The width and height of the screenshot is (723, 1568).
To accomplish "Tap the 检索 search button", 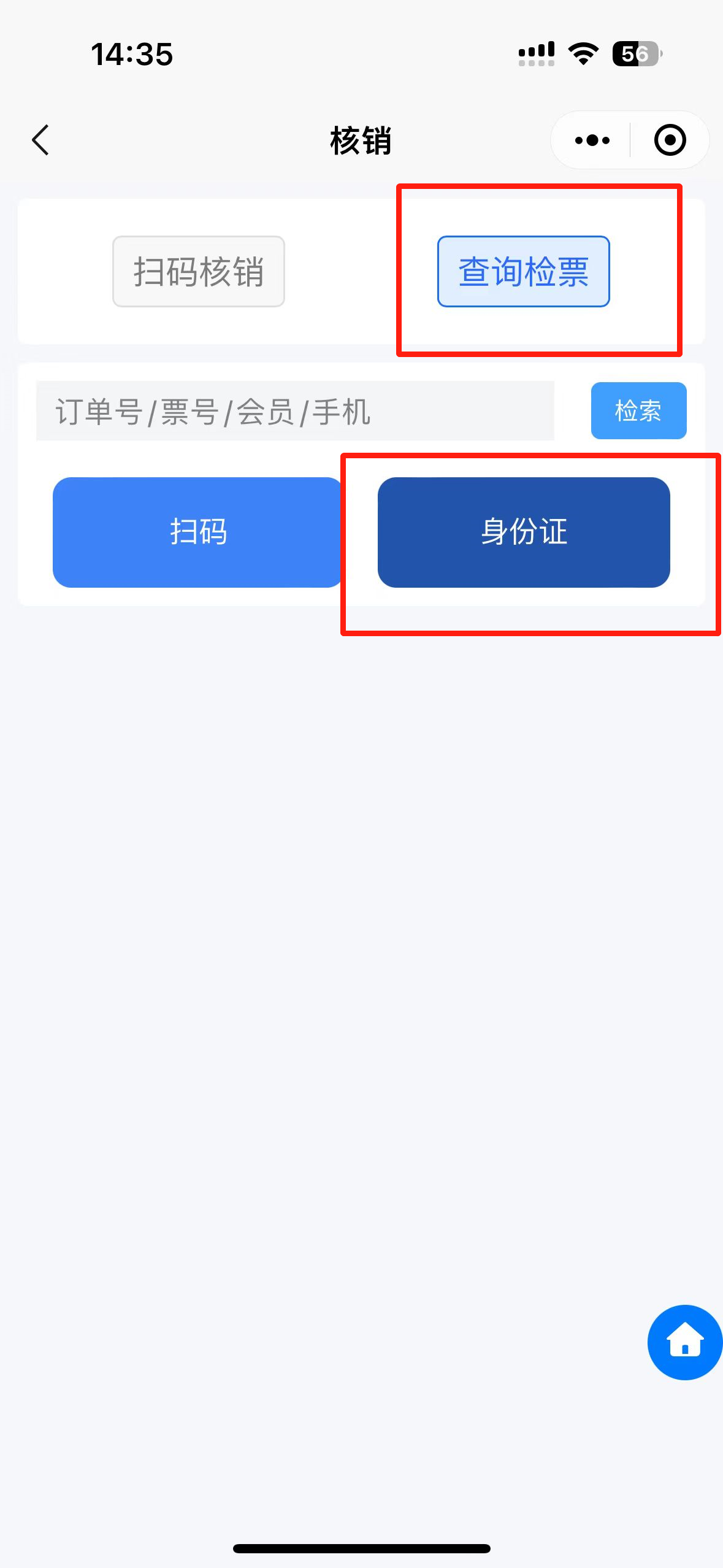I will click(x=638, y=410).
